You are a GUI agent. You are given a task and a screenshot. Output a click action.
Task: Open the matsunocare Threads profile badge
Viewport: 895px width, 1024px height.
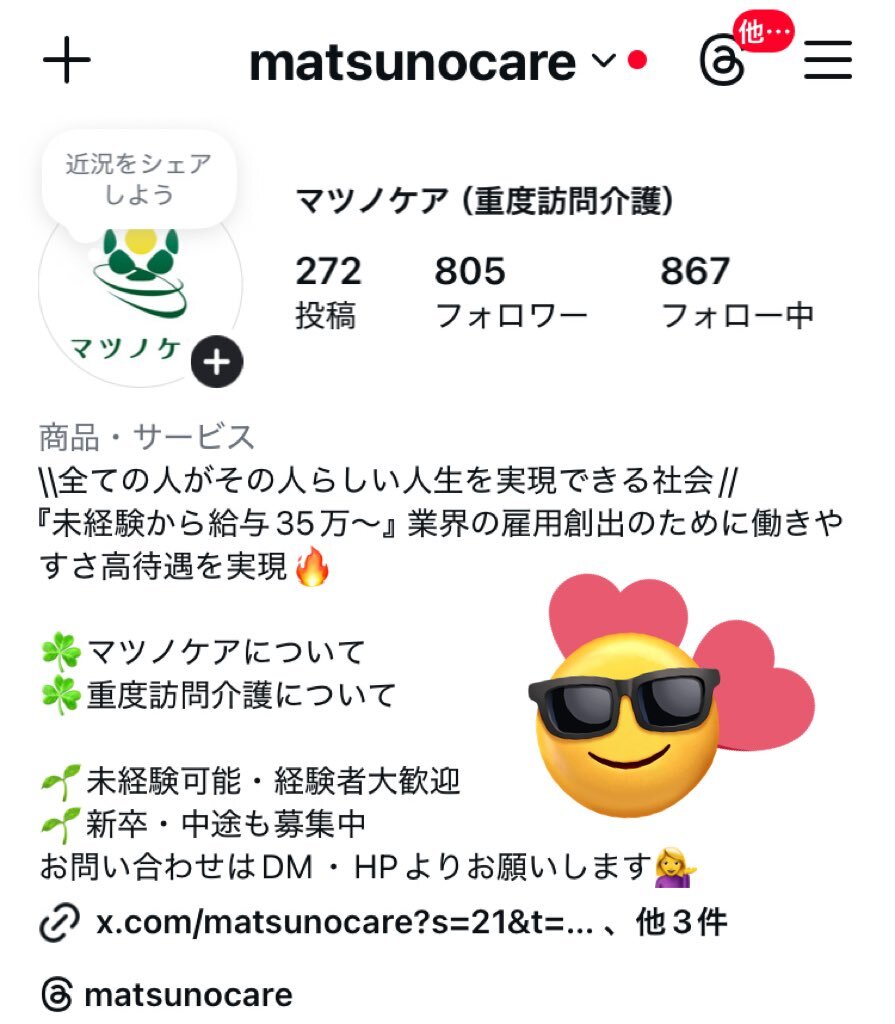tap(168, 995)
